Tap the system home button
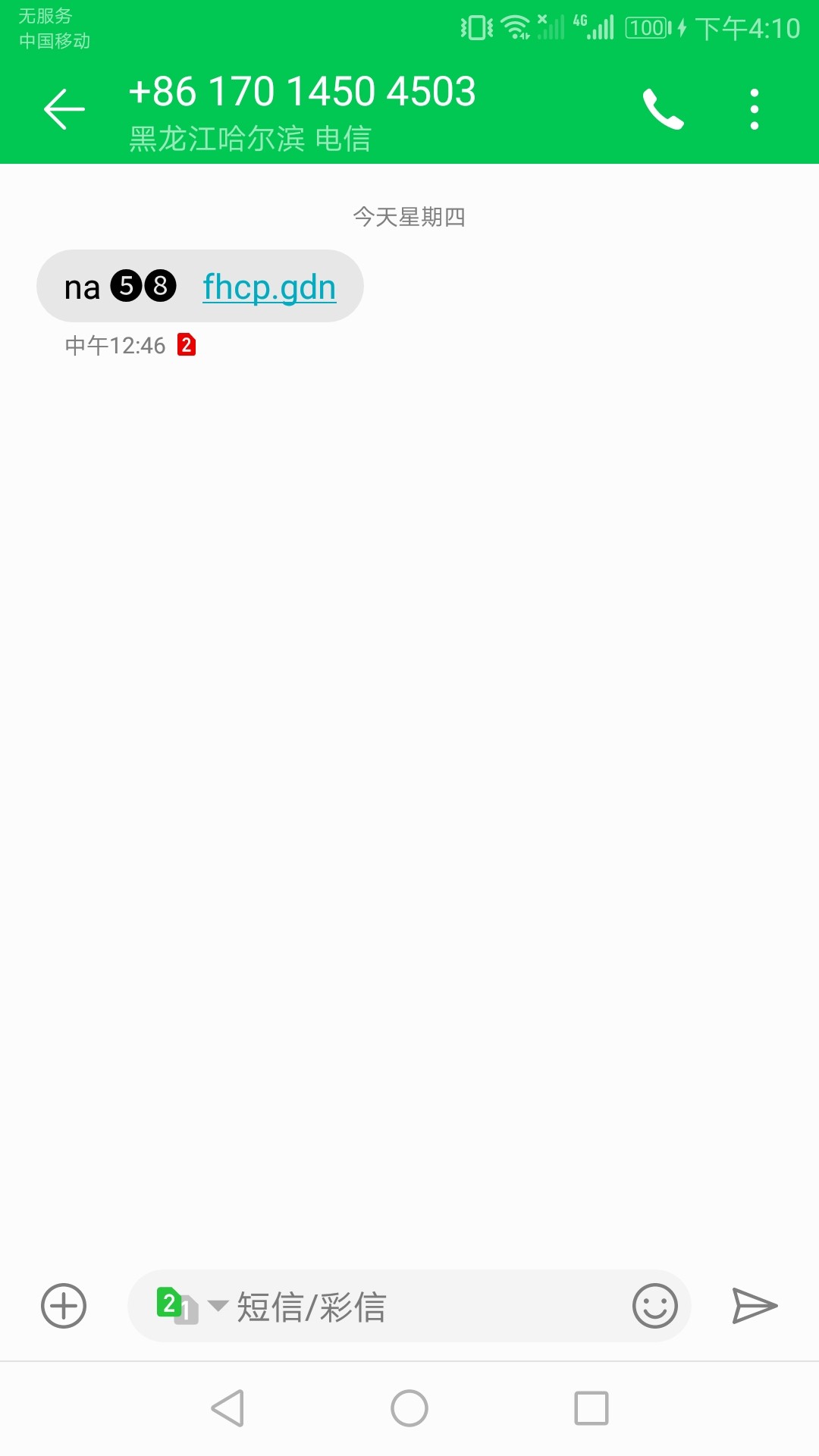819x1456 pixels. [x=409, y=1409]
